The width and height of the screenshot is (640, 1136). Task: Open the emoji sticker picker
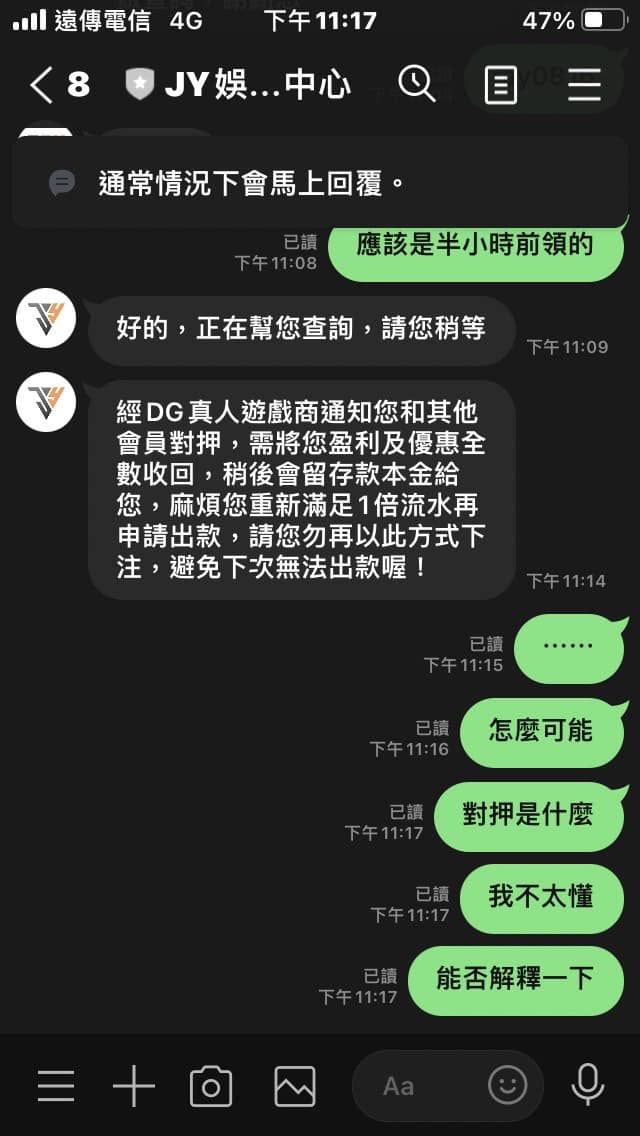(x=507, y=1085)
